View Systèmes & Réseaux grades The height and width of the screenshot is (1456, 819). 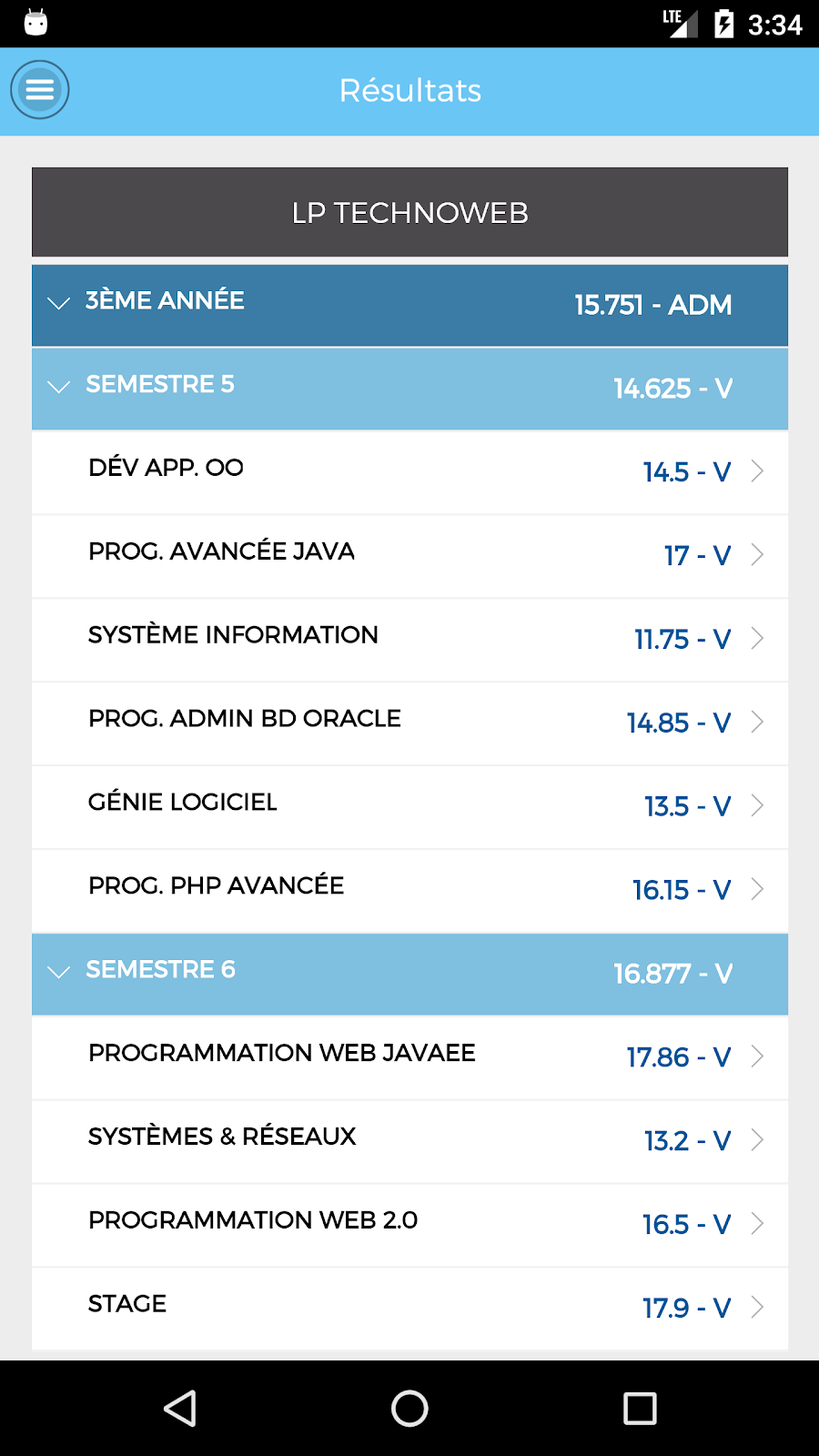point(409,1141)
